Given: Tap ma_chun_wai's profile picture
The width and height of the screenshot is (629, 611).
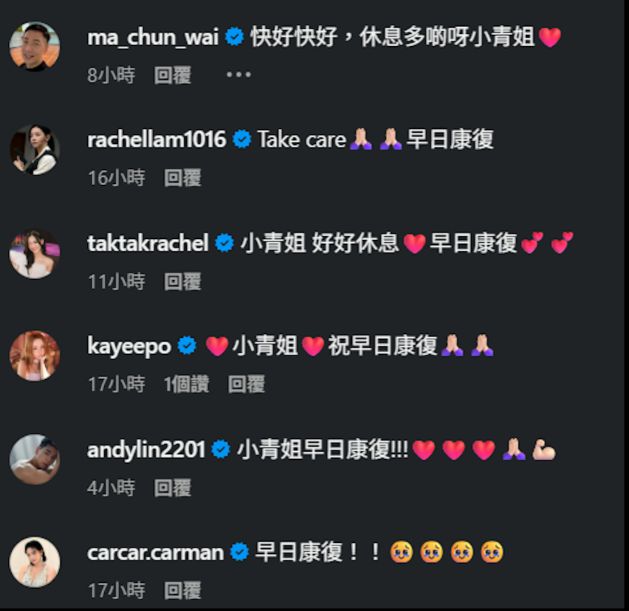Looking at the screenshot, I should 35,46.
